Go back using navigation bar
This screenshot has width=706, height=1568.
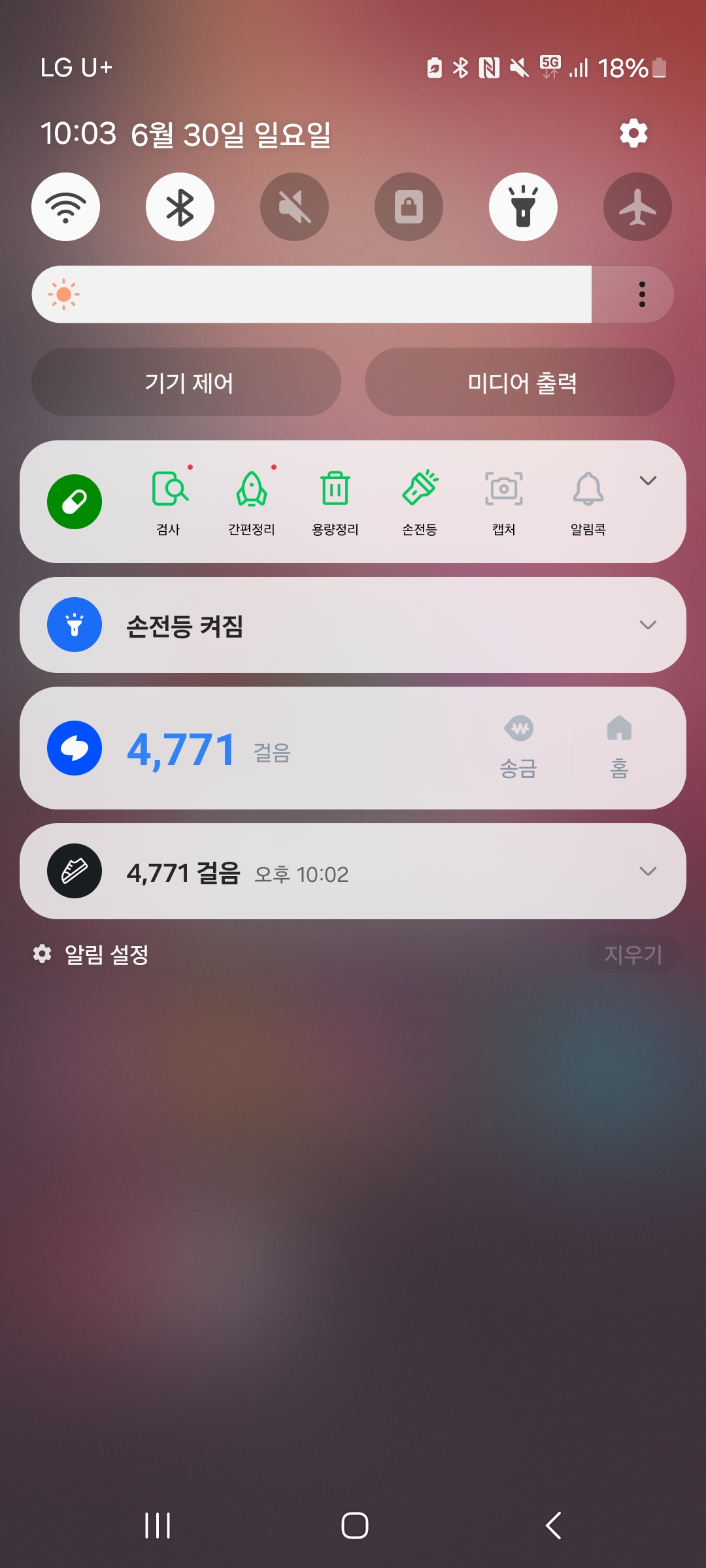pos(553,1526)
